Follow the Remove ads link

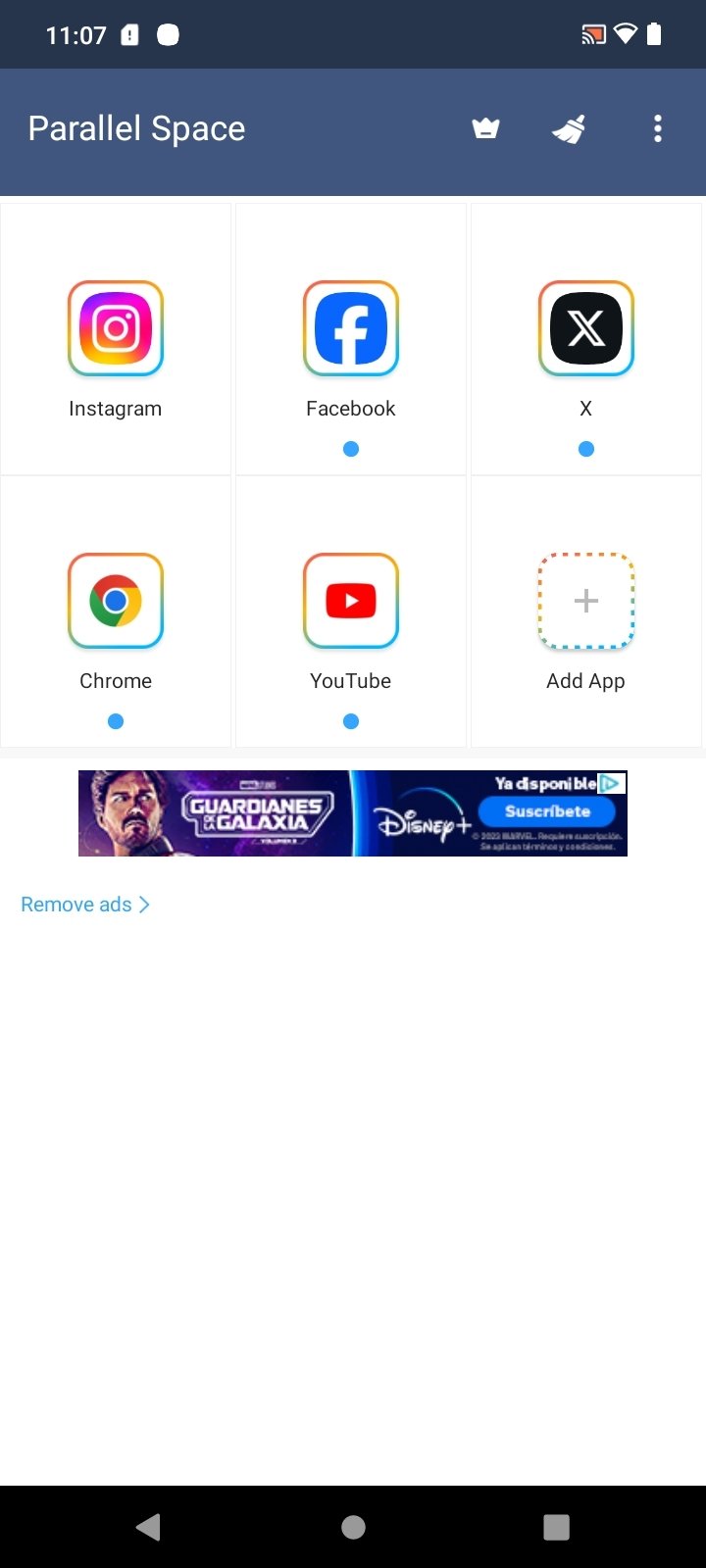tap(85, 905)
